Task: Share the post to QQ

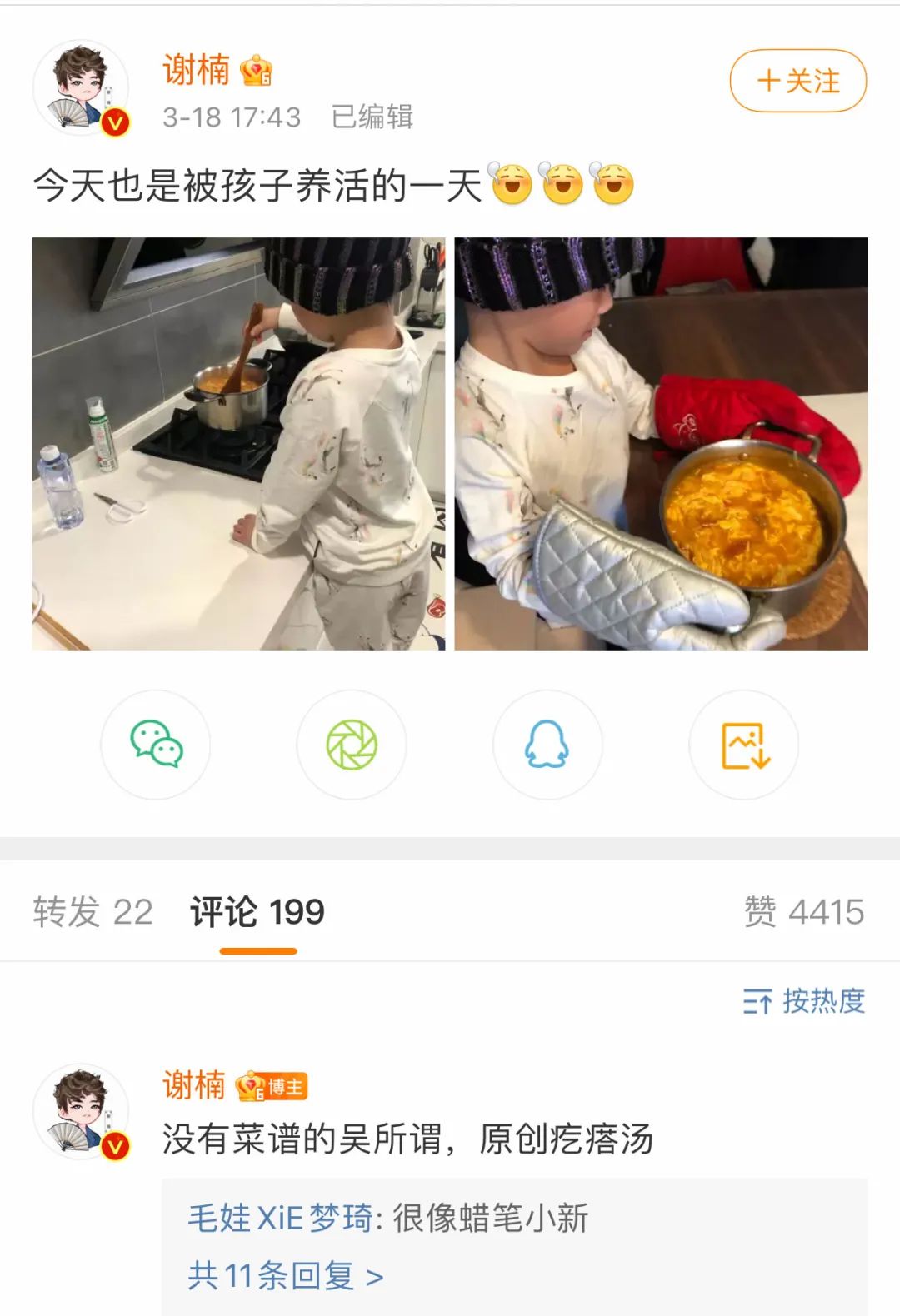Action: 547,744
